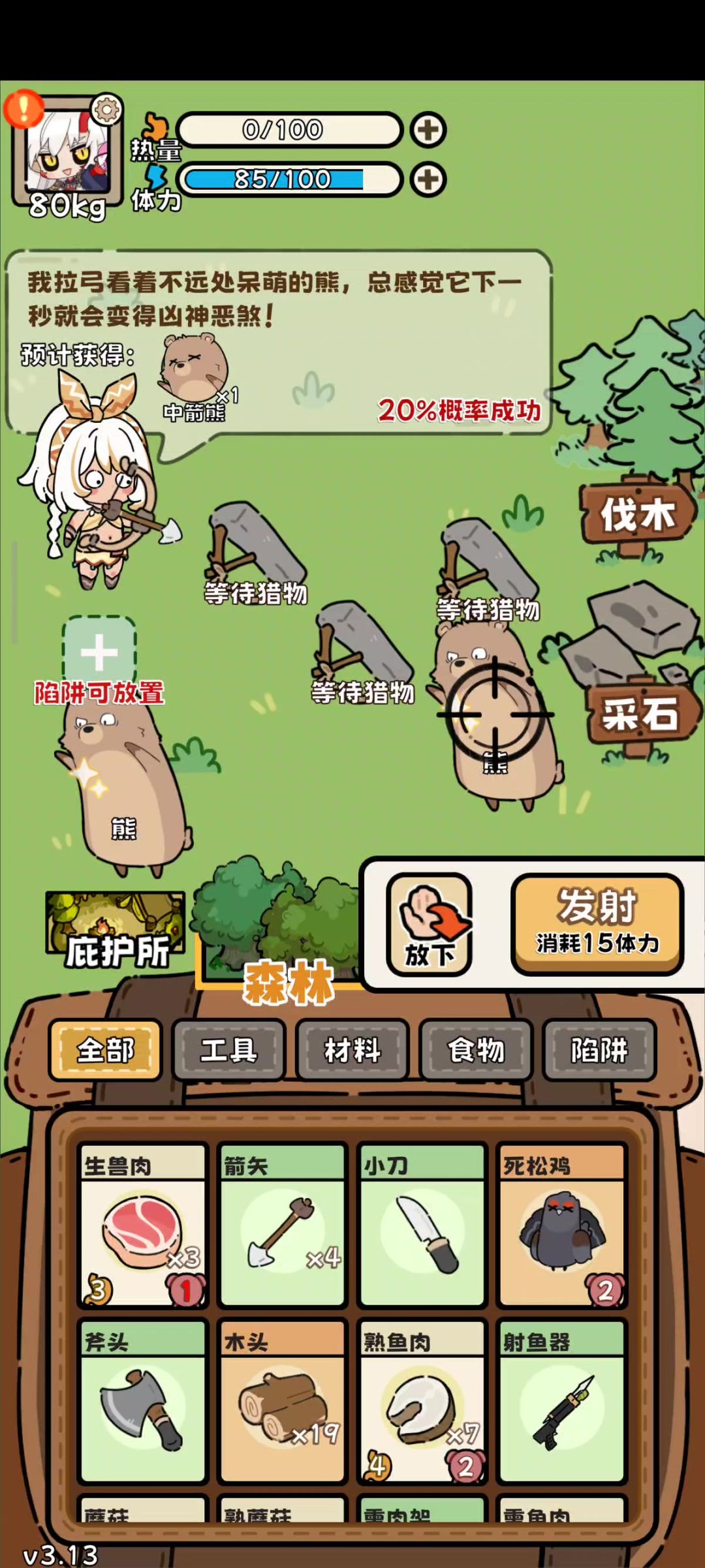Switch to the 食物 tab

point(476,1050)
